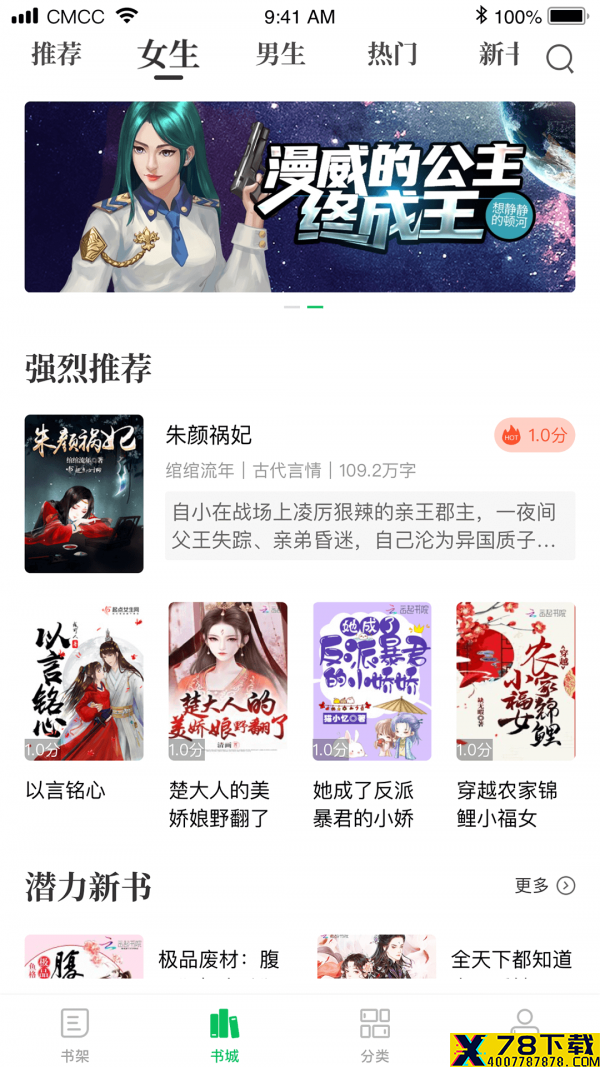Open the book 以言铭心
This screenshot has width=600, height=1067.
(x=84, y=702)
